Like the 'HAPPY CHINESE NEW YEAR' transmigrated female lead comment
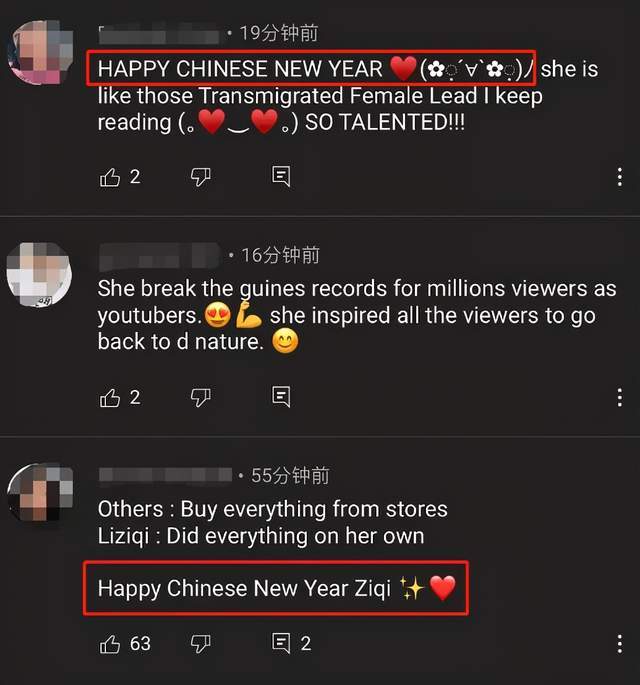The width and height of the screenshot is (640, 685). (x=110, y=177)
